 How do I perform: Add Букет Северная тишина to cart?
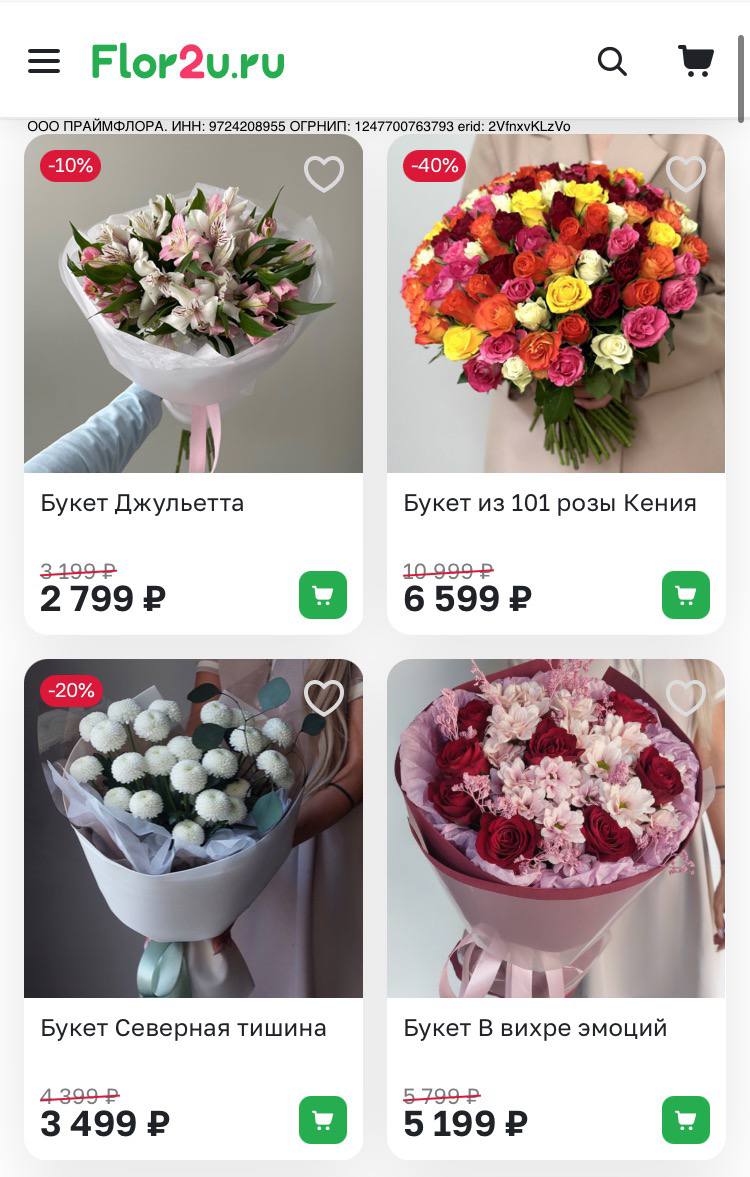323,1120
